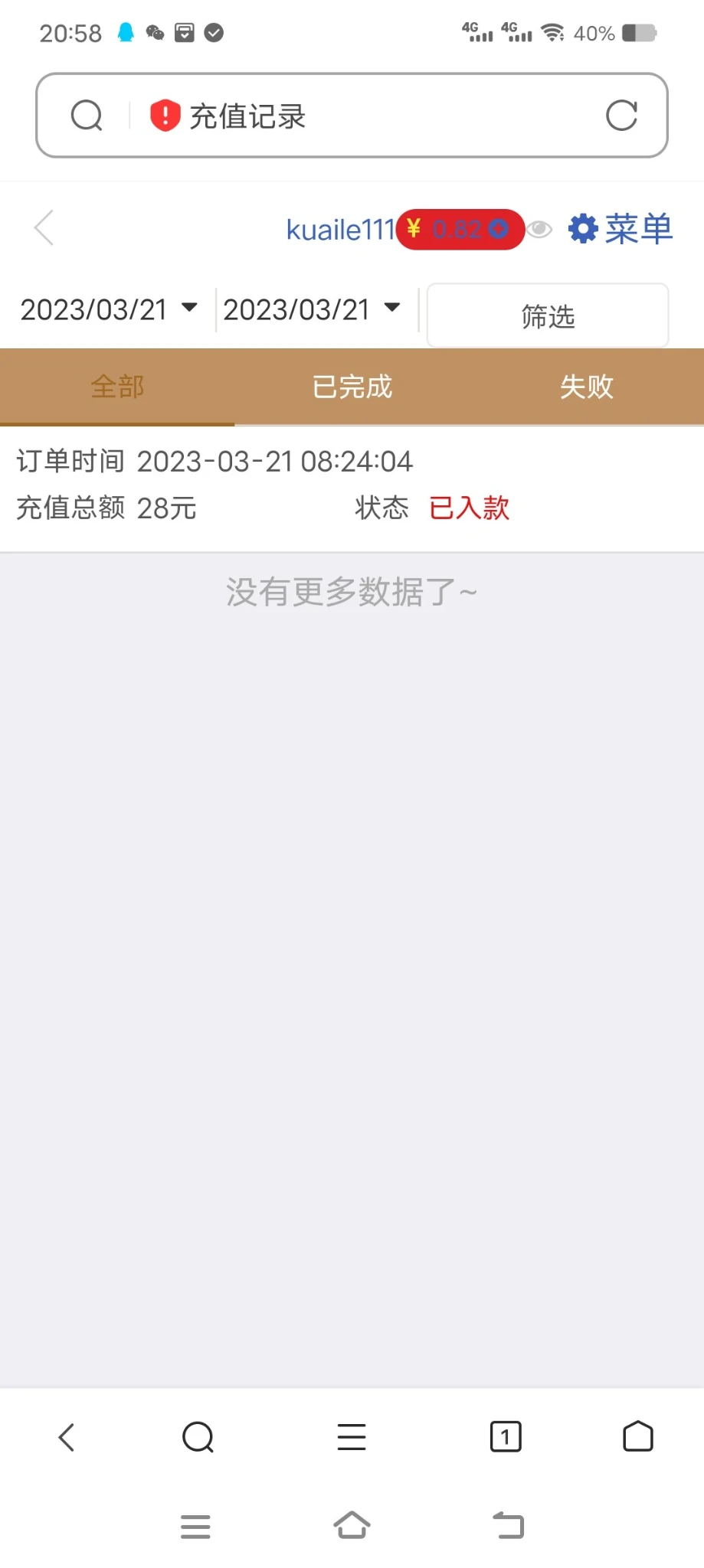Go to the browser home page
Viewport: 704px width, 1568px height.
coord(638,1437)
